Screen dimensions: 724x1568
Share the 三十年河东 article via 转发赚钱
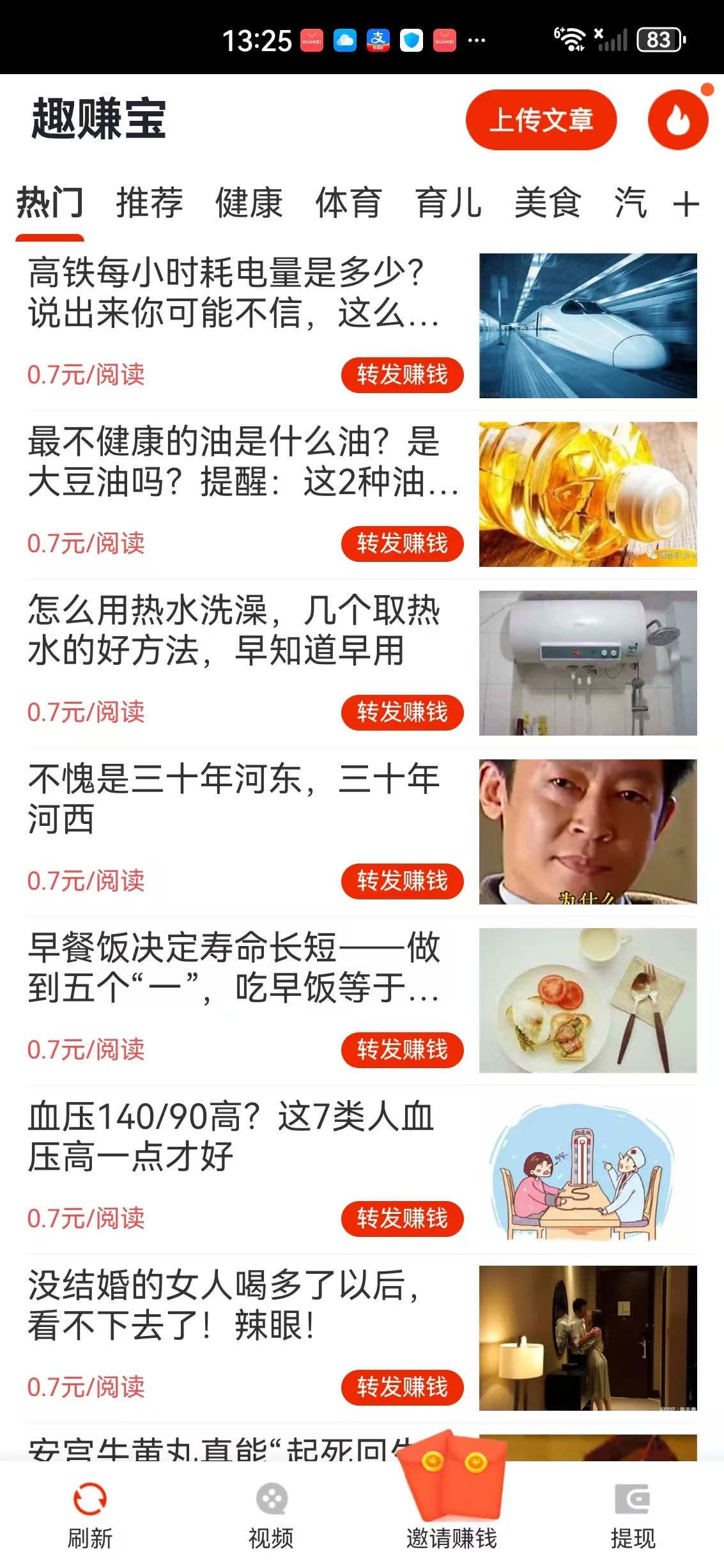pyautogui.click(x=402, y=881)
